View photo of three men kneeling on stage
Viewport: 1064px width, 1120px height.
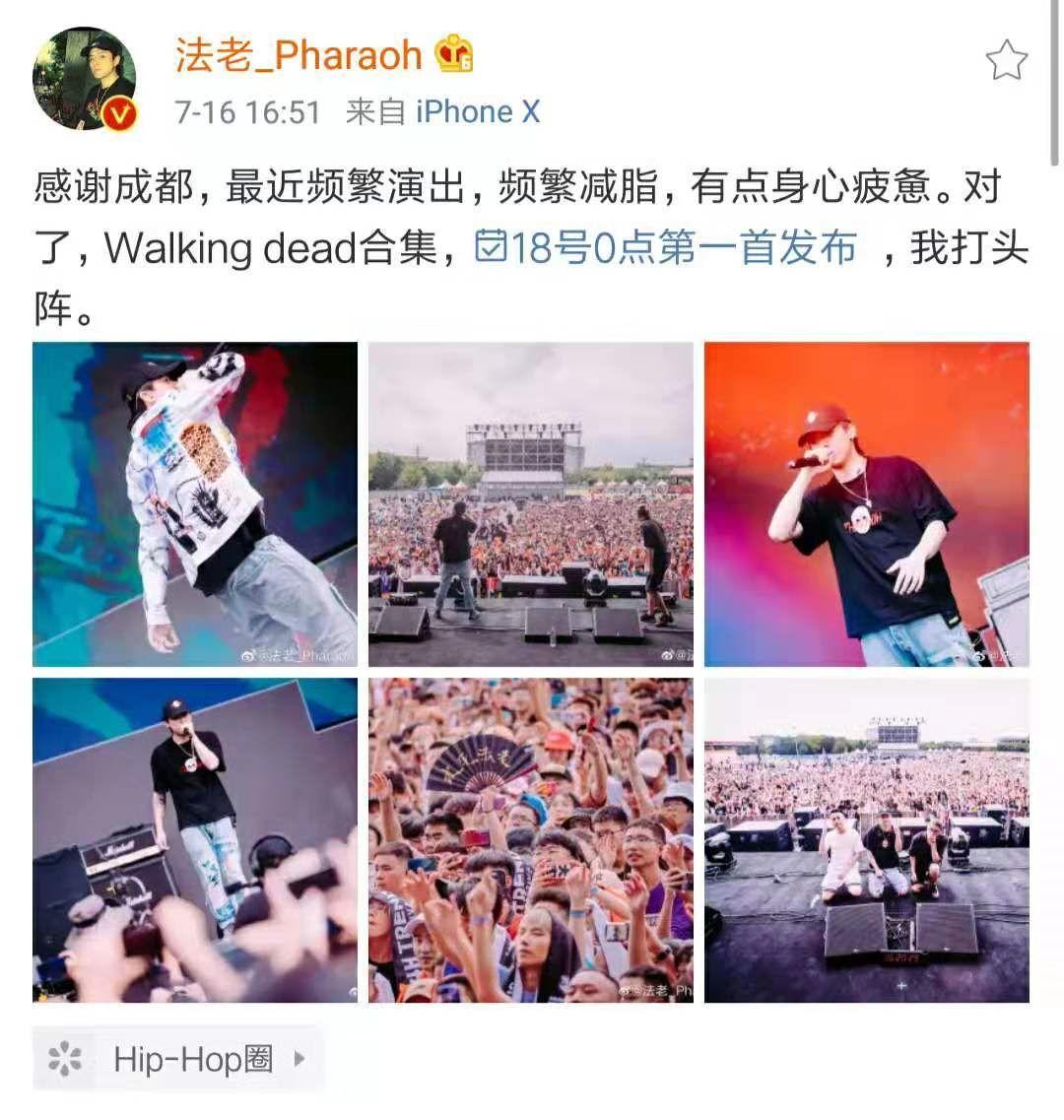pyautogui.click(x=866, y=839)
